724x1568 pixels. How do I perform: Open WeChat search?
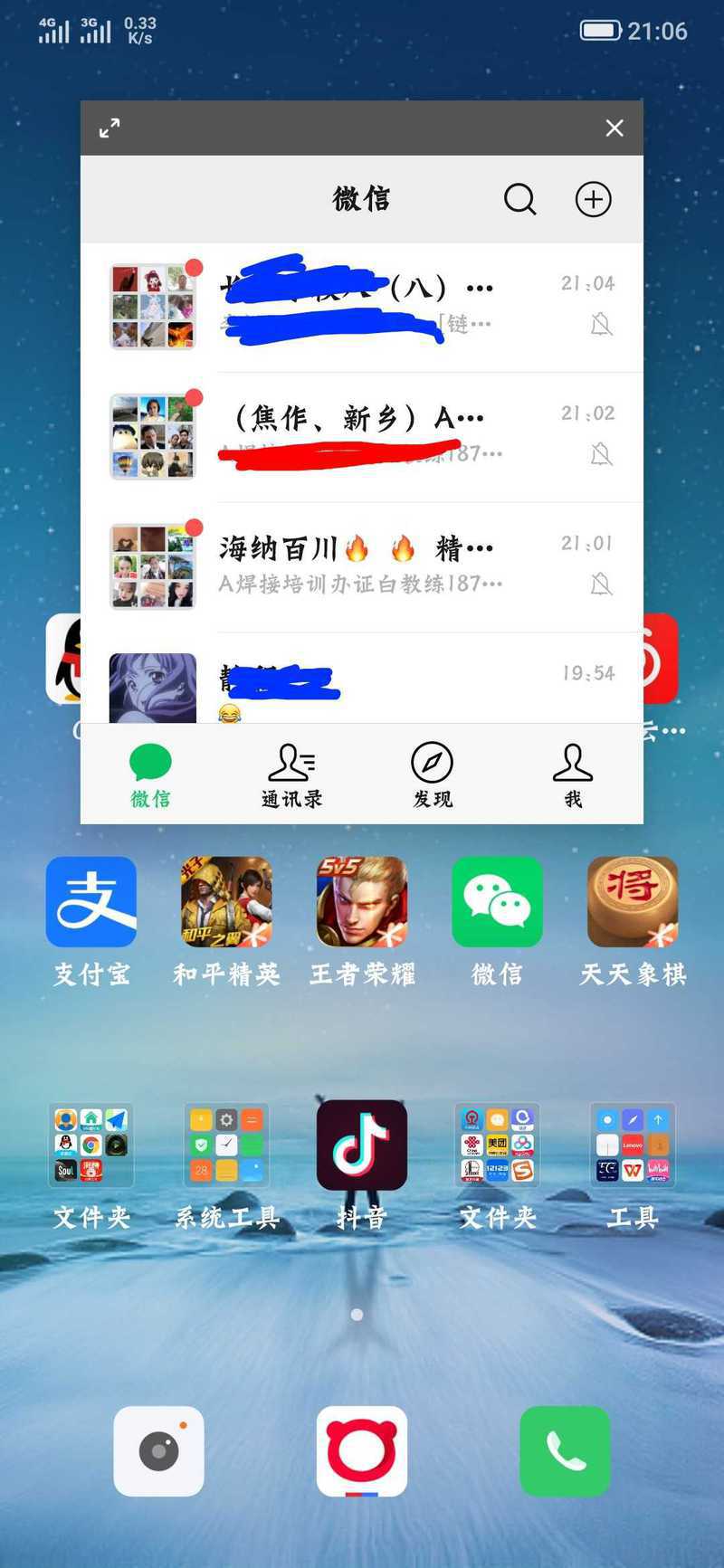tap(520, 199)
